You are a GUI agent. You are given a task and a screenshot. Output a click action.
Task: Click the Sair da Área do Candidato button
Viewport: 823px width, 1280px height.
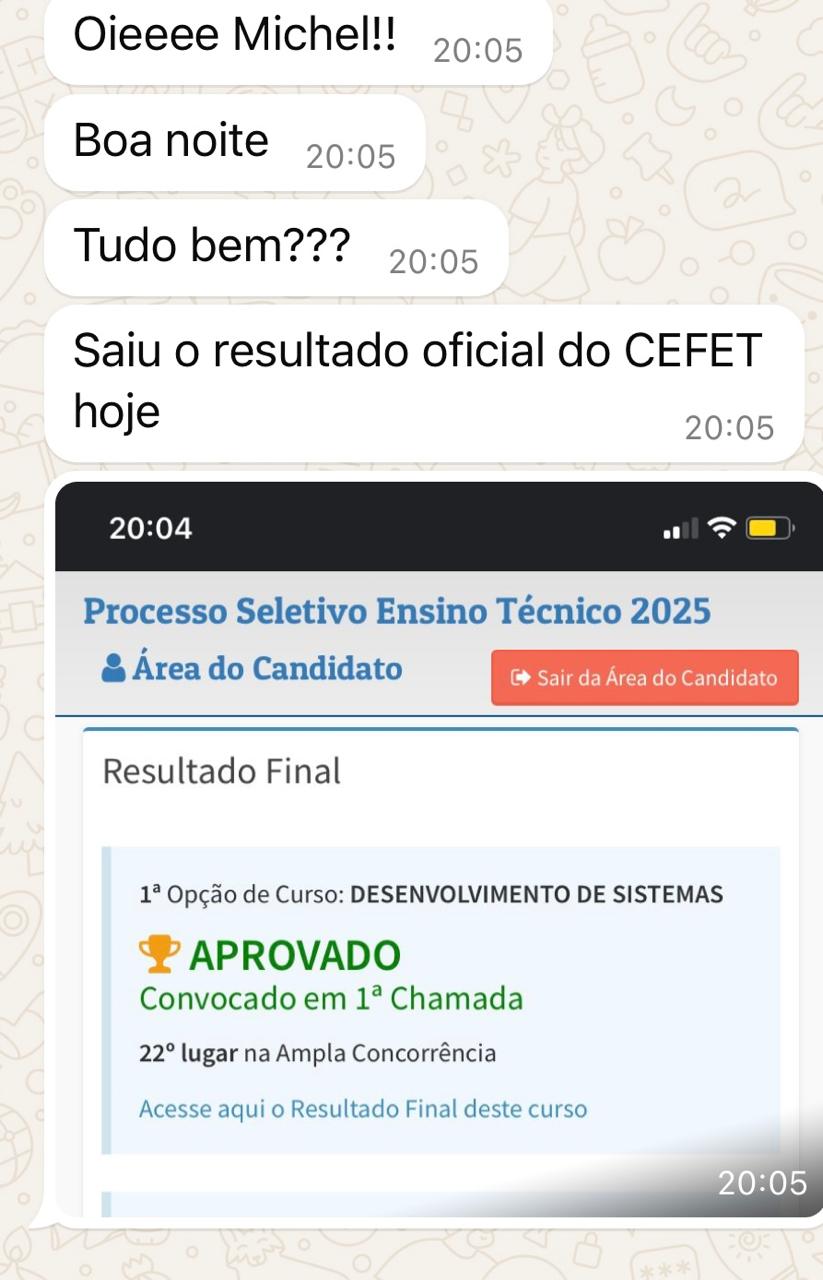tap(645, 677)
